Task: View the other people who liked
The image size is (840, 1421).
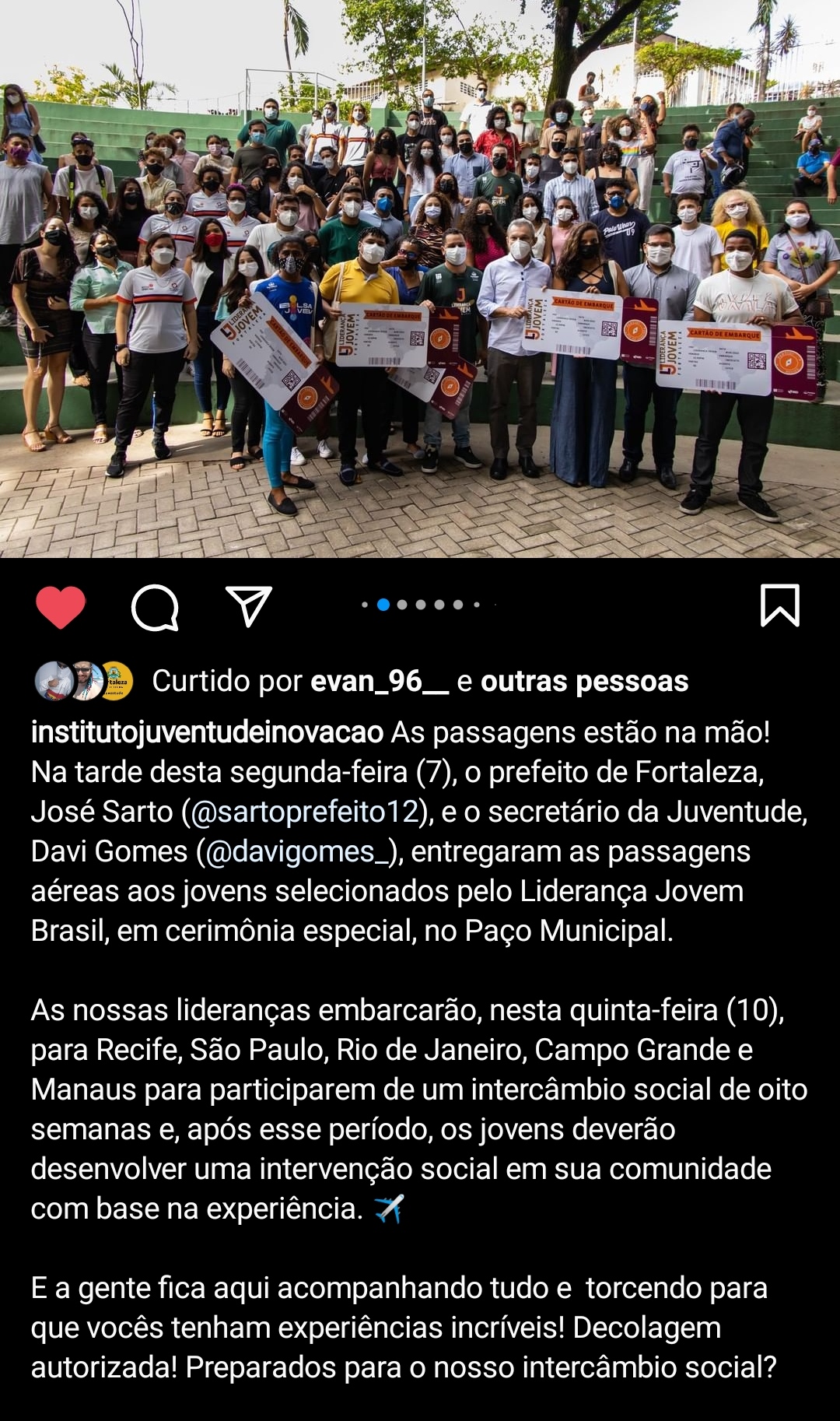Action: point(584,681)
